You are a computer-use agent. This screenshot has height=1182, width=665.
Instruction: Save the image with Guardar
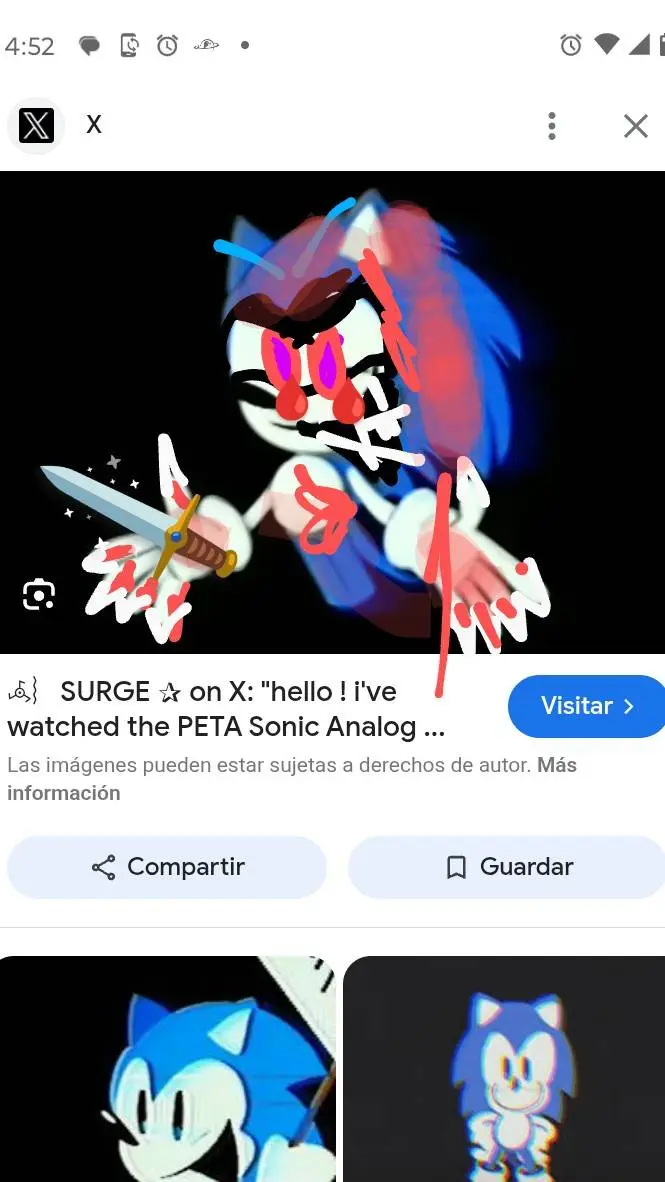coord(508,867)
